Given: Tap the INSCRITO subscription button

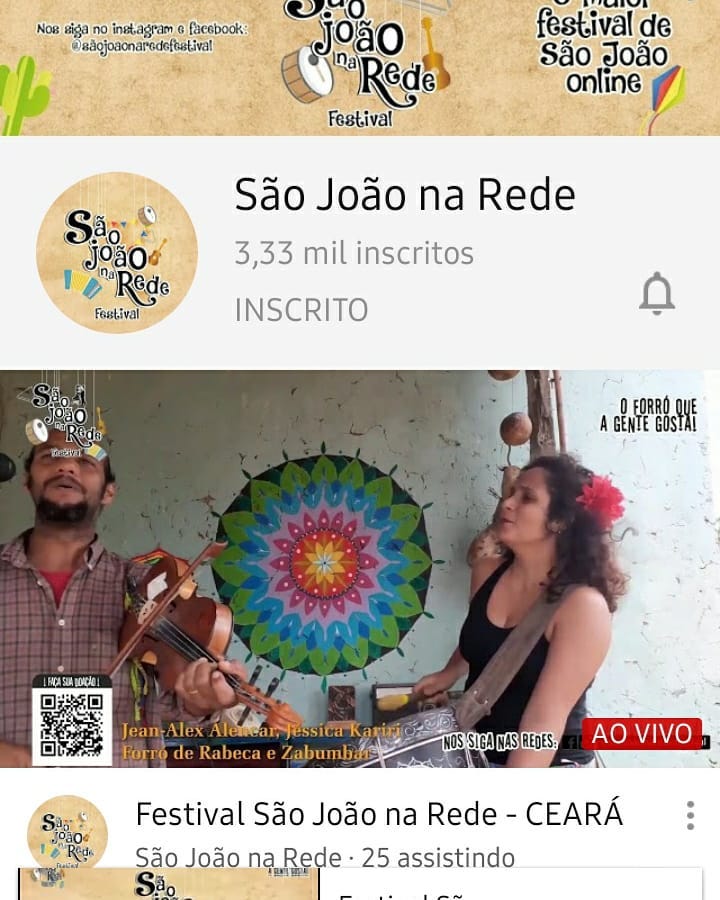Looking at the screenshot, I should pyautogui.click(x=301, y=310).
